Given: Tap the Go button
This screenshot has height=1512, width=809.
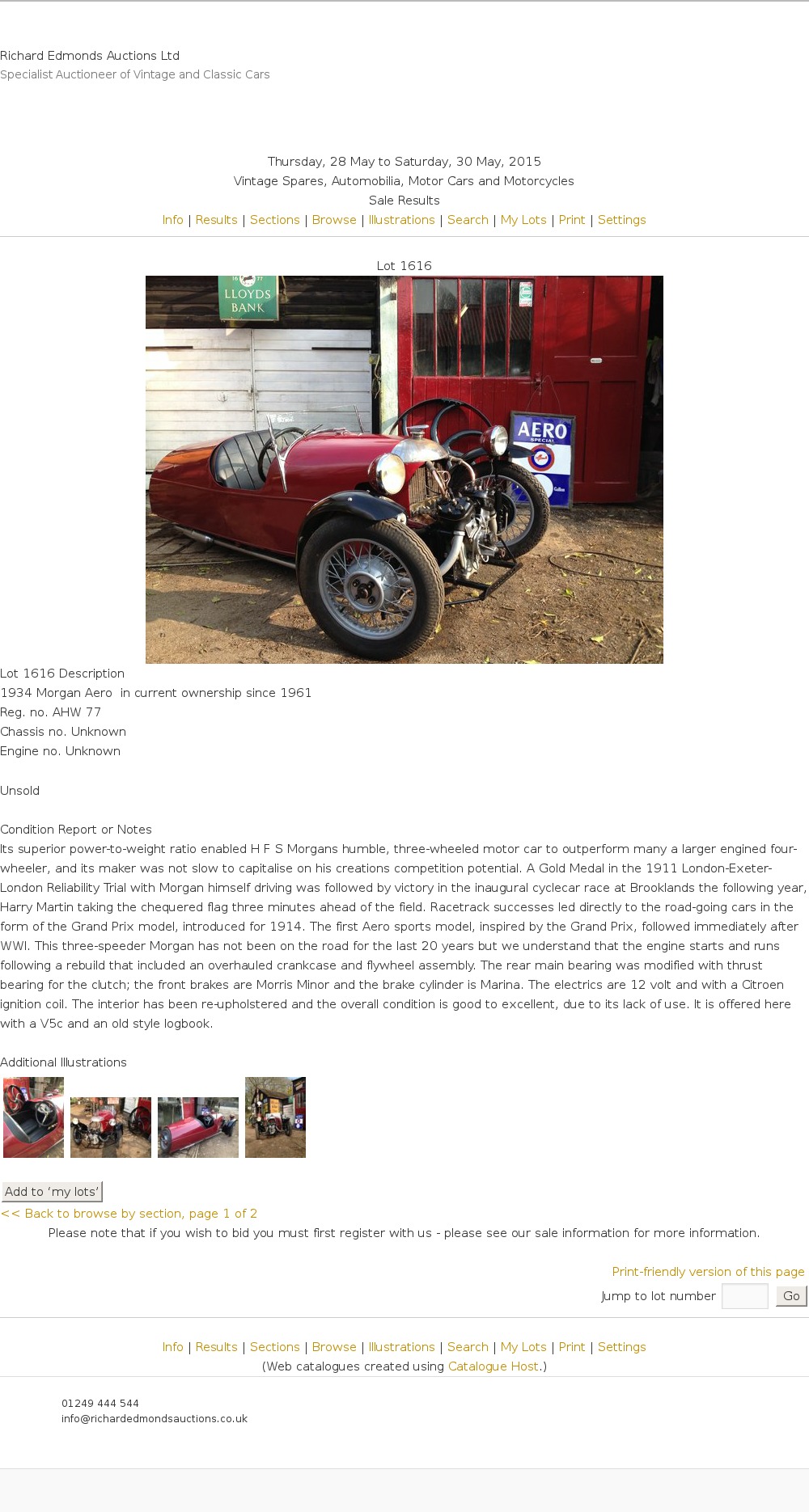Looking at the screenshot, I should [791, 1296].
